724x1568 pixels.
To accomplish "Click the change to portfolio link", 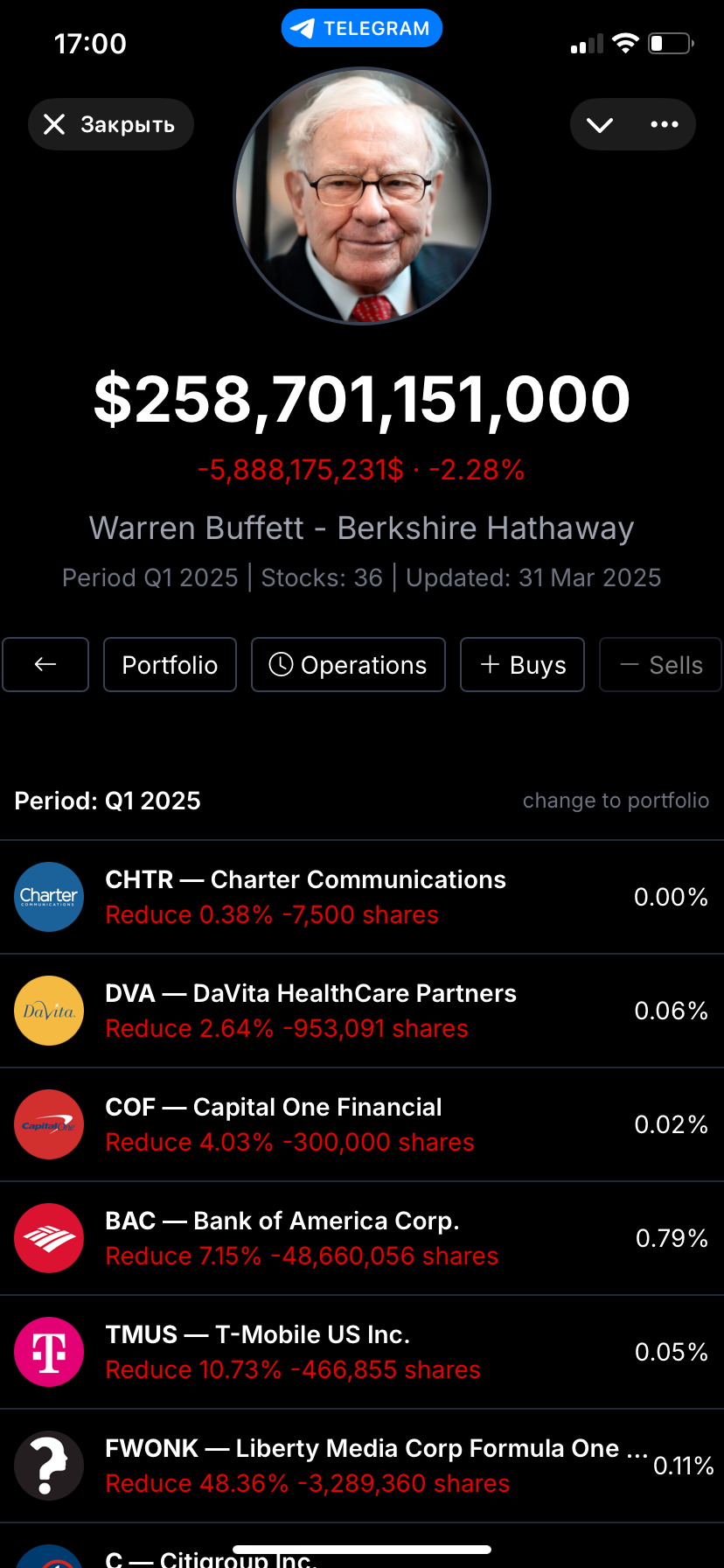I will click(x=616, y=801).
